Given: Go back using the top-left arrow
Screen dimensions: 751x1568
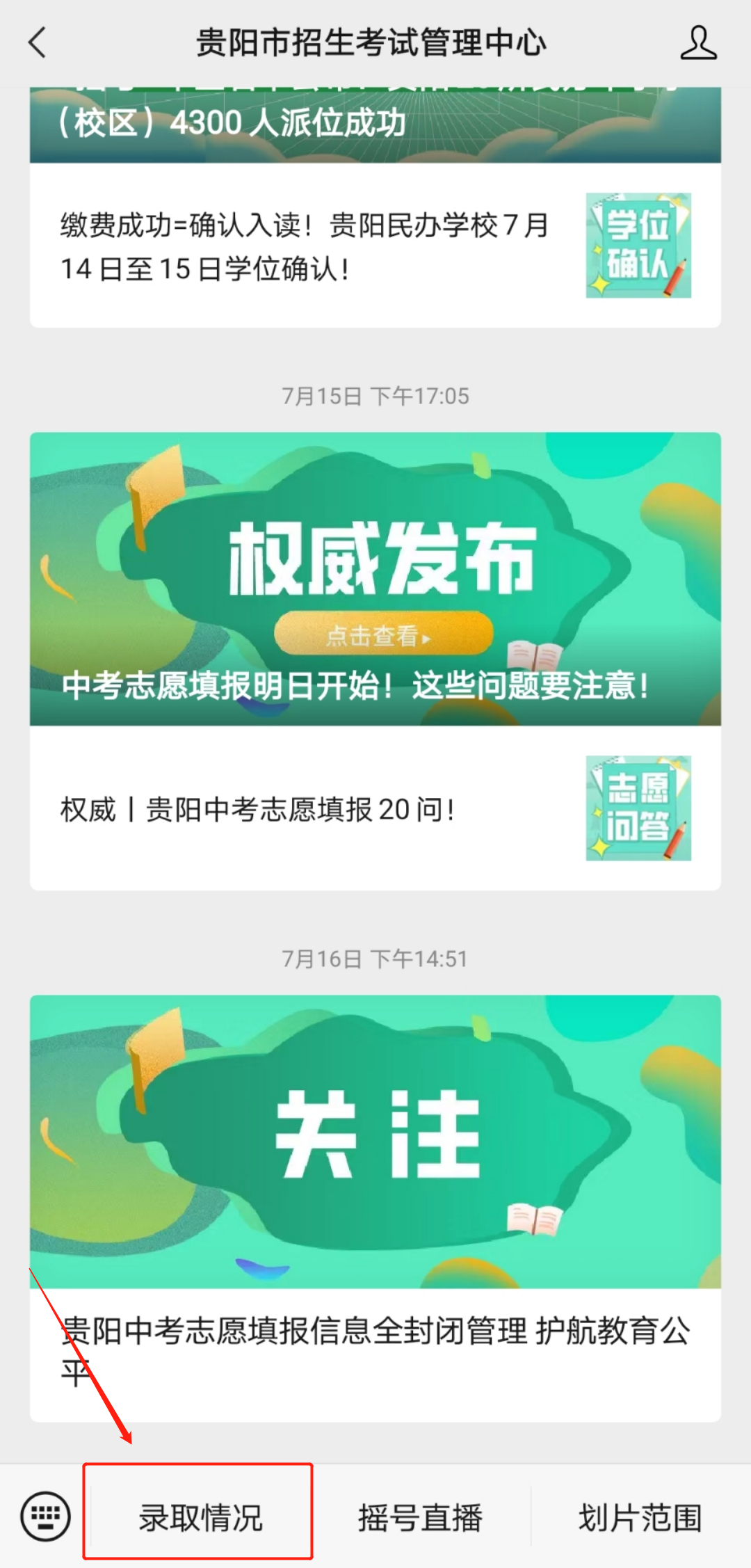Looking at the screenshot, I should (38, 43).
